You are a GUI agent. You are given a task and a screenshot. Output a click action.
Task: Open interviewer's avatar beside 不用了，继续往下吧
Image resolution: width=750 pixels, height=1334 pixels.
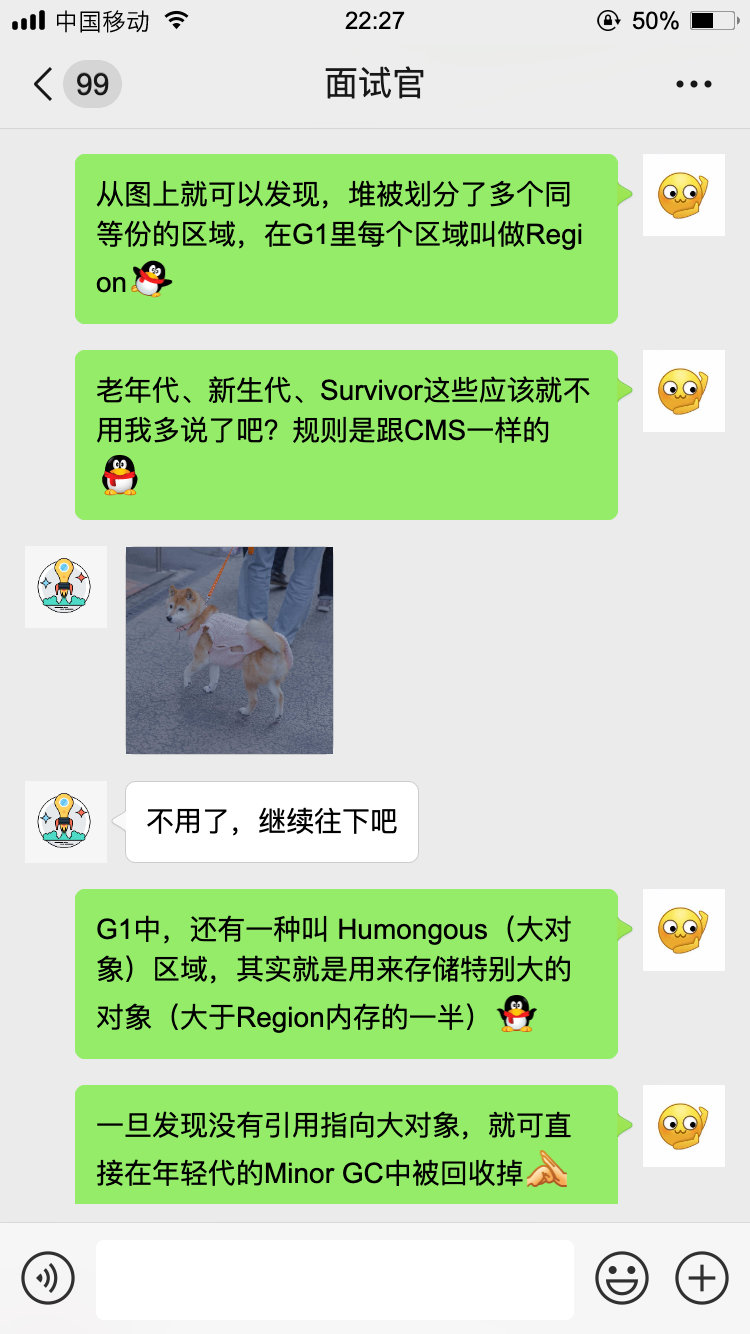coord(65,822)
